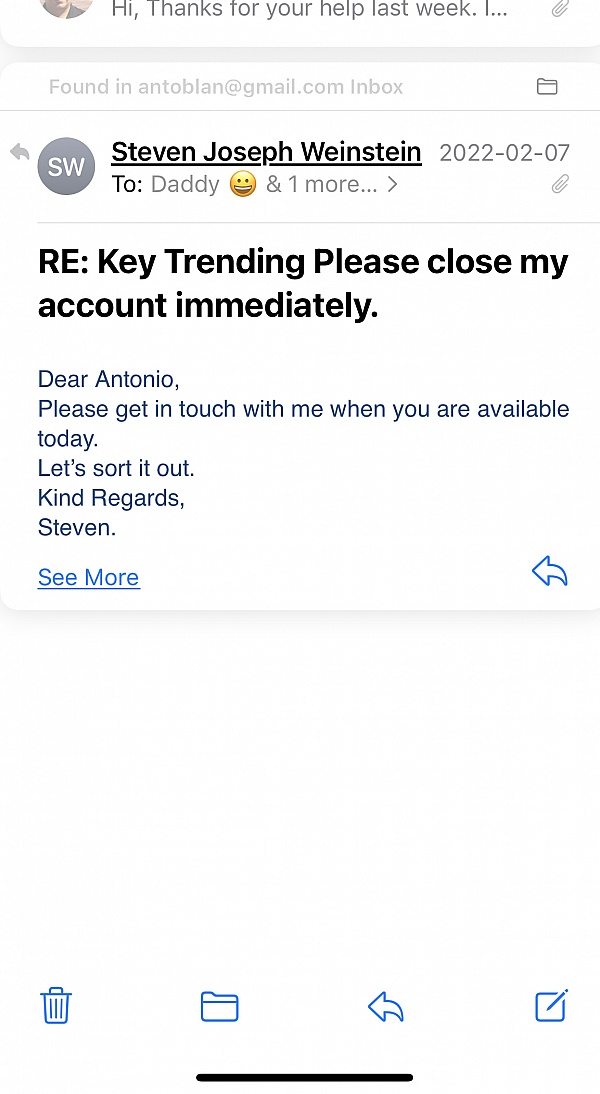This screenshot has height=1094, width=600.
Task: Move this message to the trash
Action: click(x=56, y=1005)
